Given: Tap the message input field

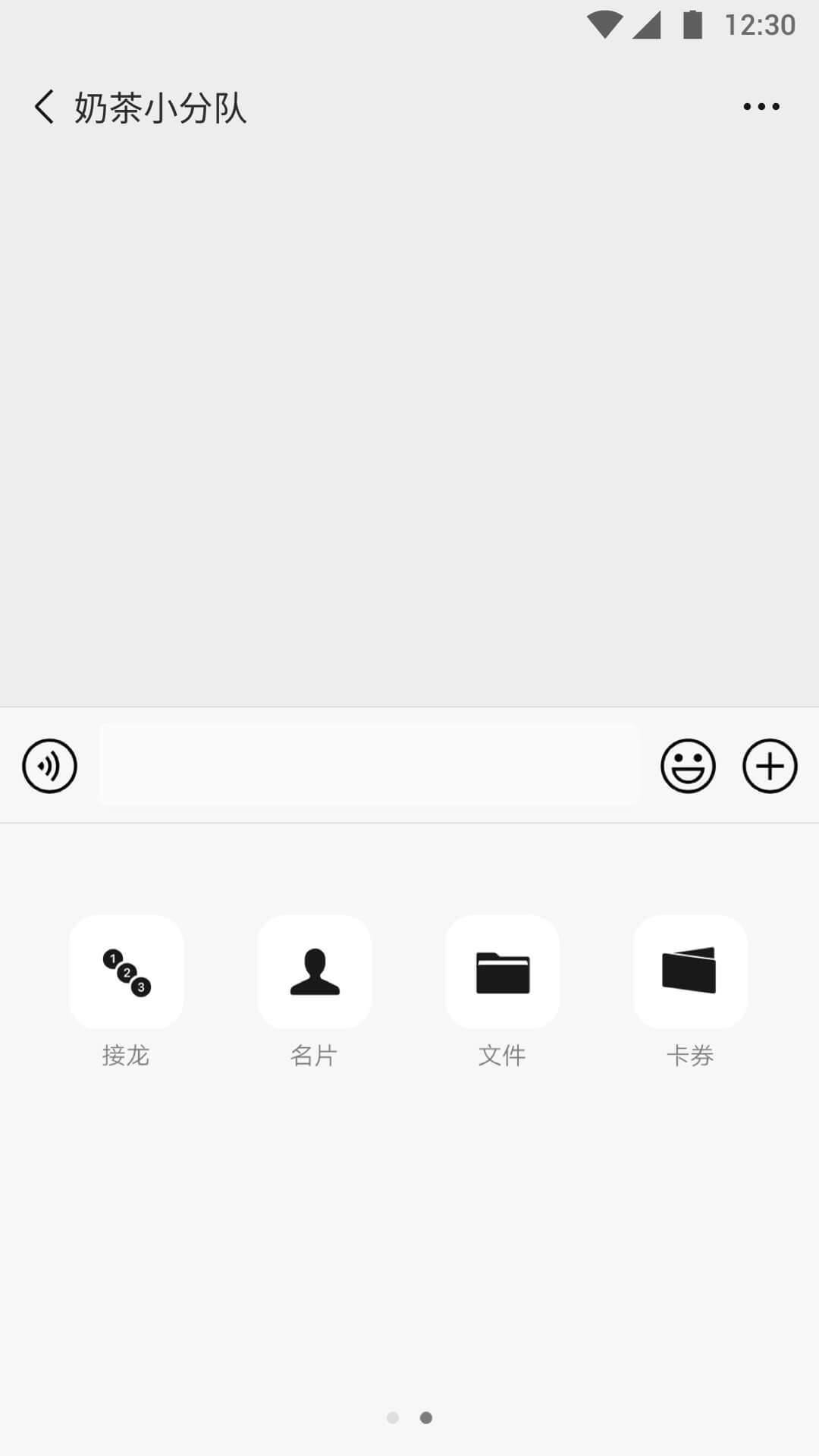Looking at the screenshot, I should pos(369,766).
